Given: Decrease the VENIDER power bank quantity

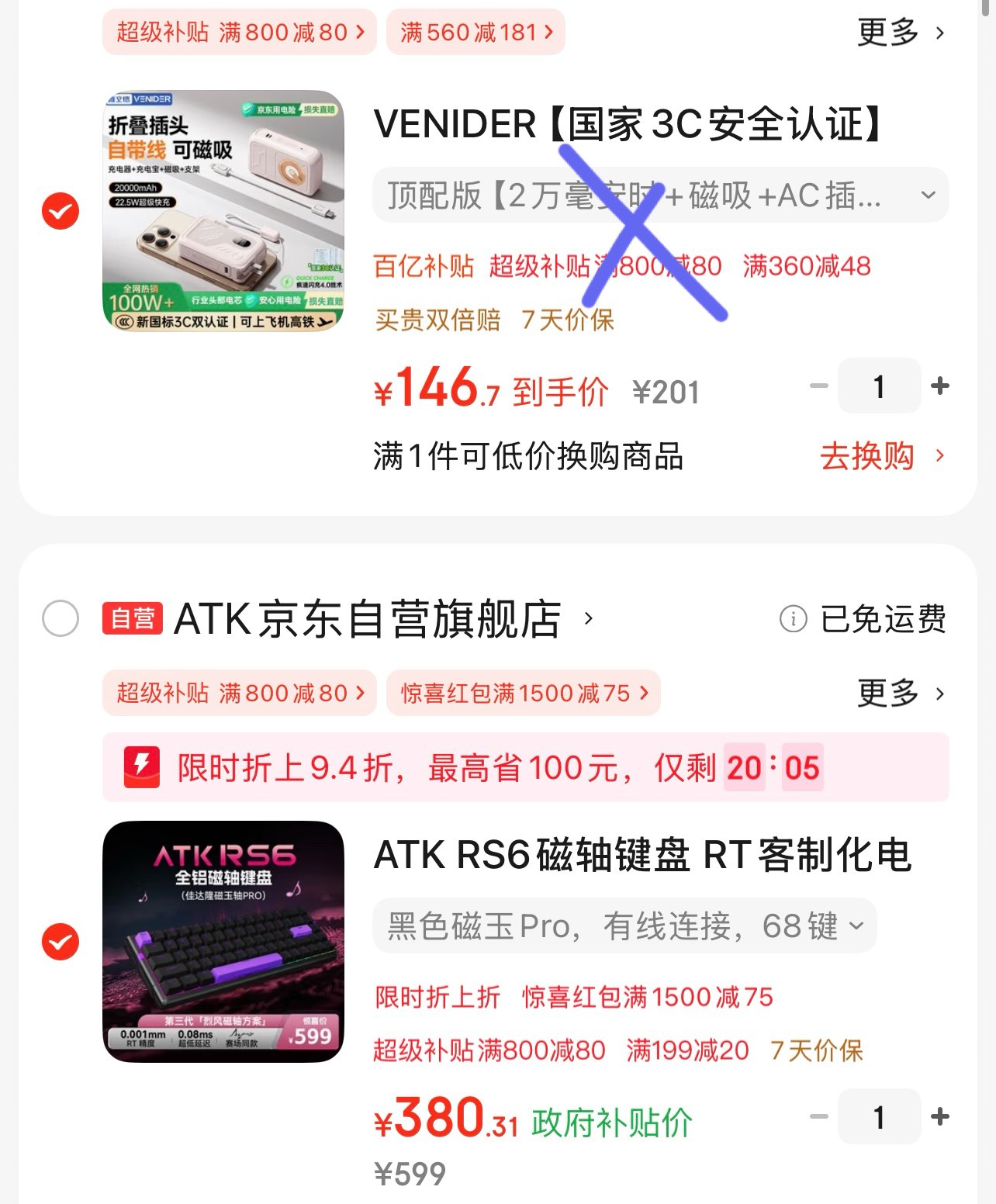Looking at the screenshot, I should (819, 386).
